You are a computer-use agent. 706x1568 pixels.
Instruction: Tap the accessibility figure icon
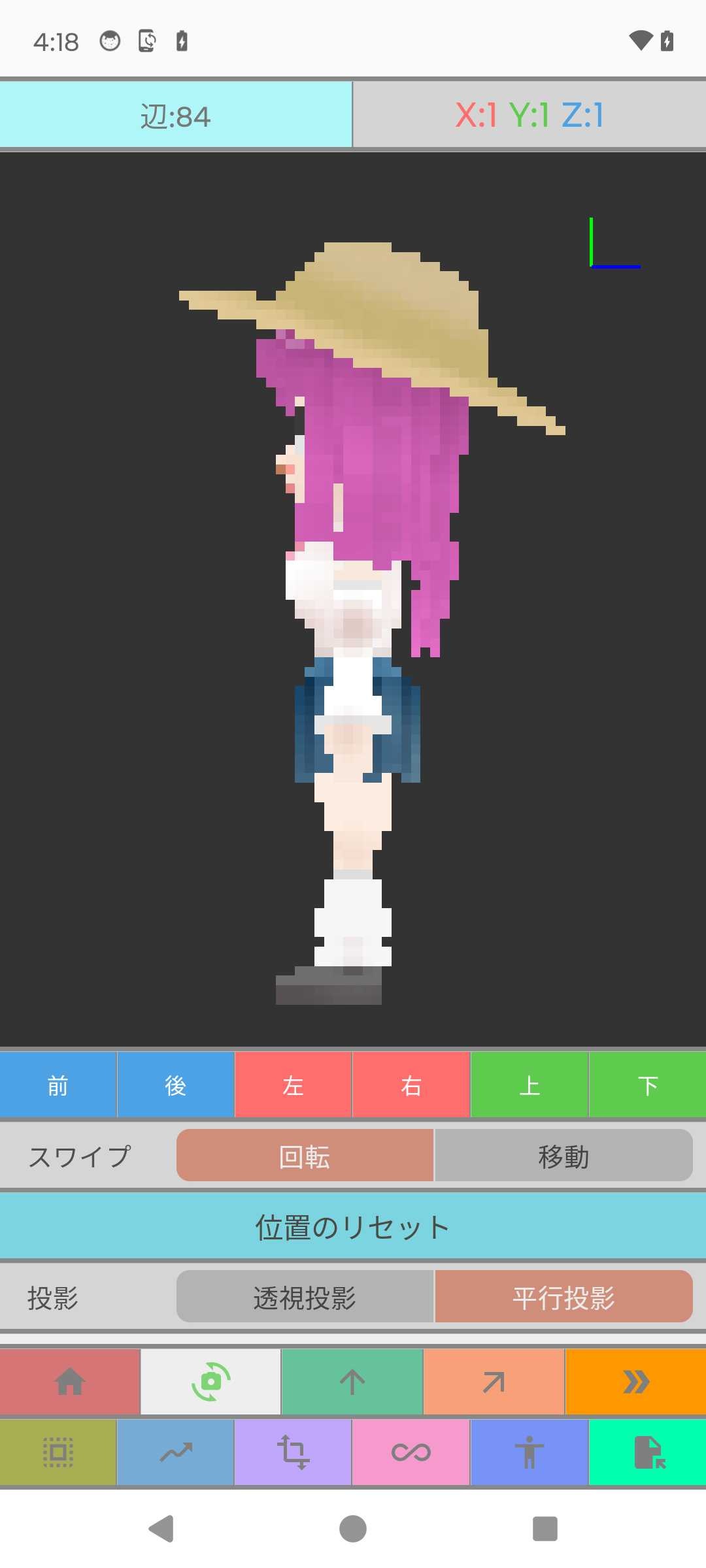(x=529, y=1452)
